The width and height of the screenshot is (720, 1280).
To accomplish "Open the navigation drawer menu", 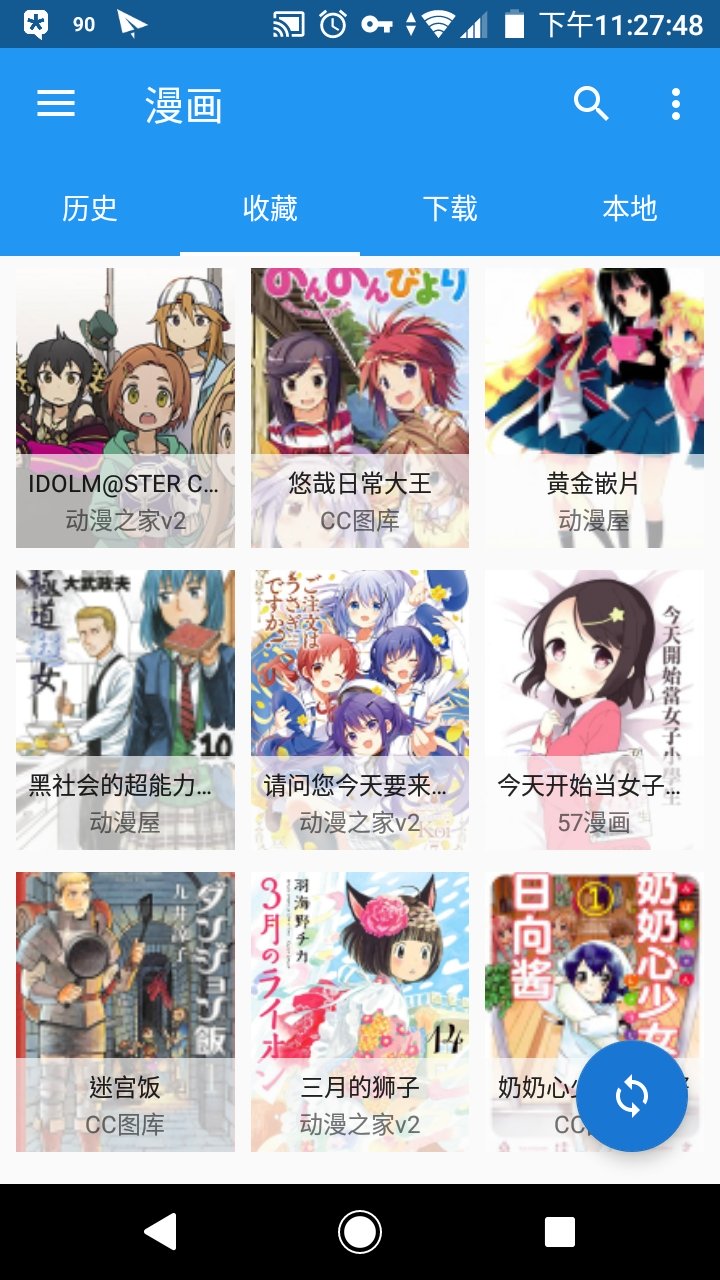I will [x=55, y=104].
